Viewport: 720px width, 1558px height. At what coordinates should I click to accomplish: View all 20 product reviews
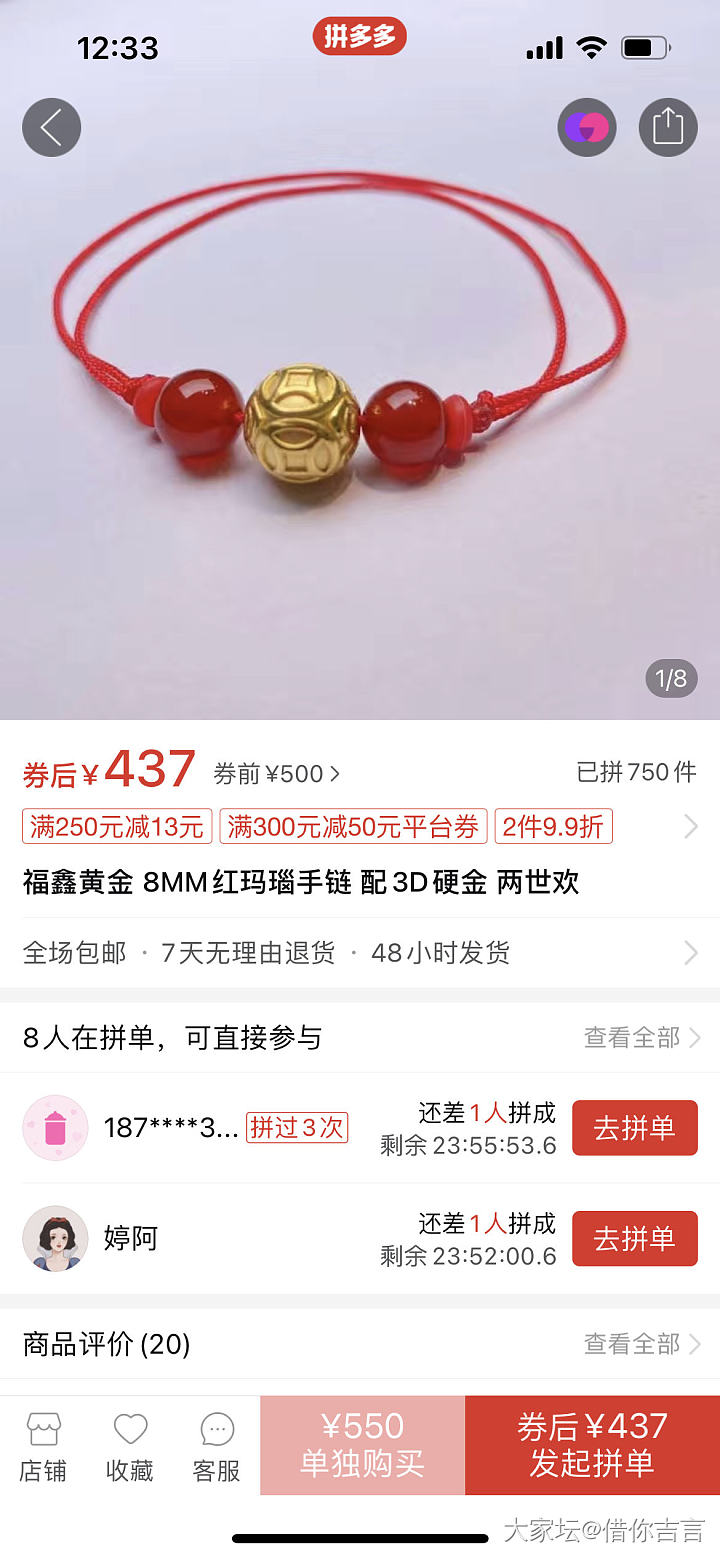[x=642, y=1344]
